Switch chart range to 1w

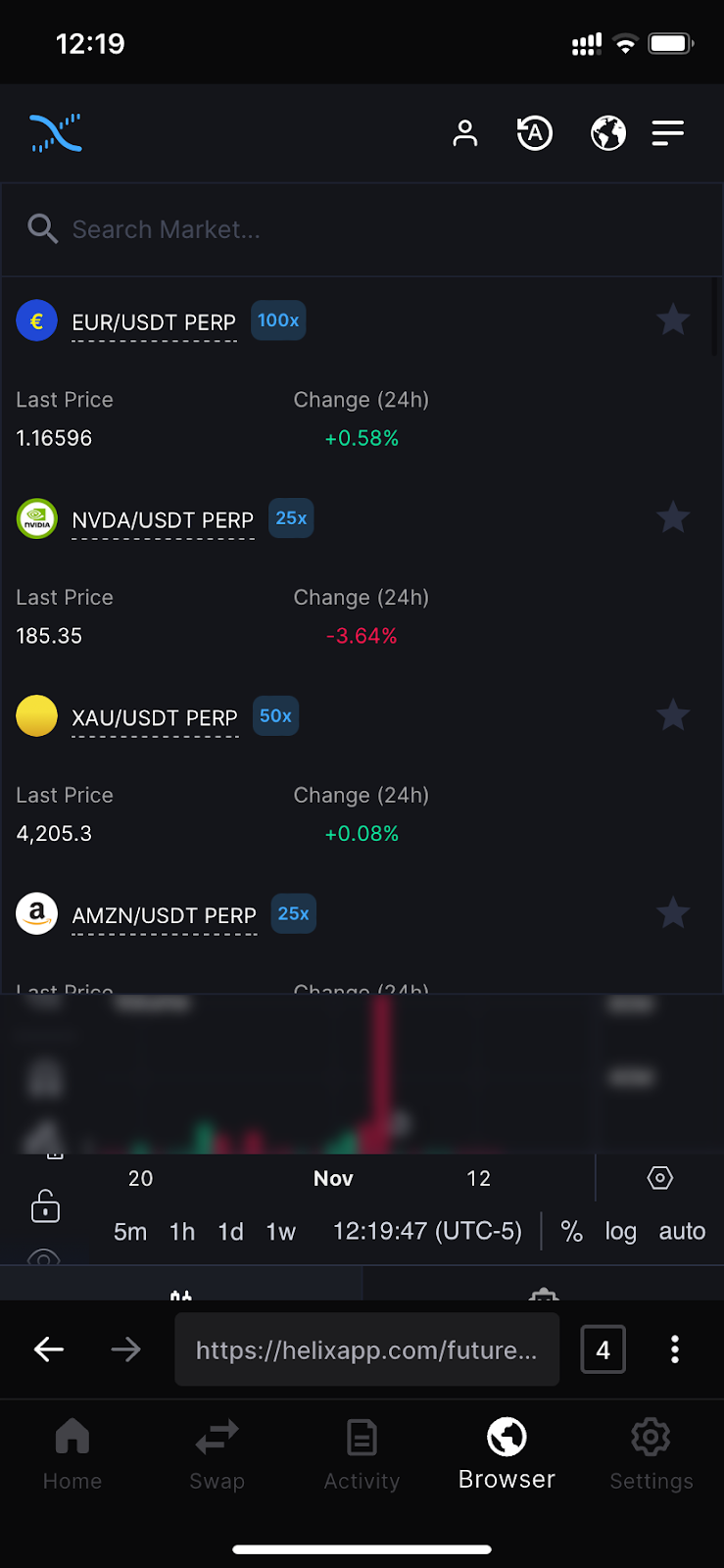[x=281, y=1232]
